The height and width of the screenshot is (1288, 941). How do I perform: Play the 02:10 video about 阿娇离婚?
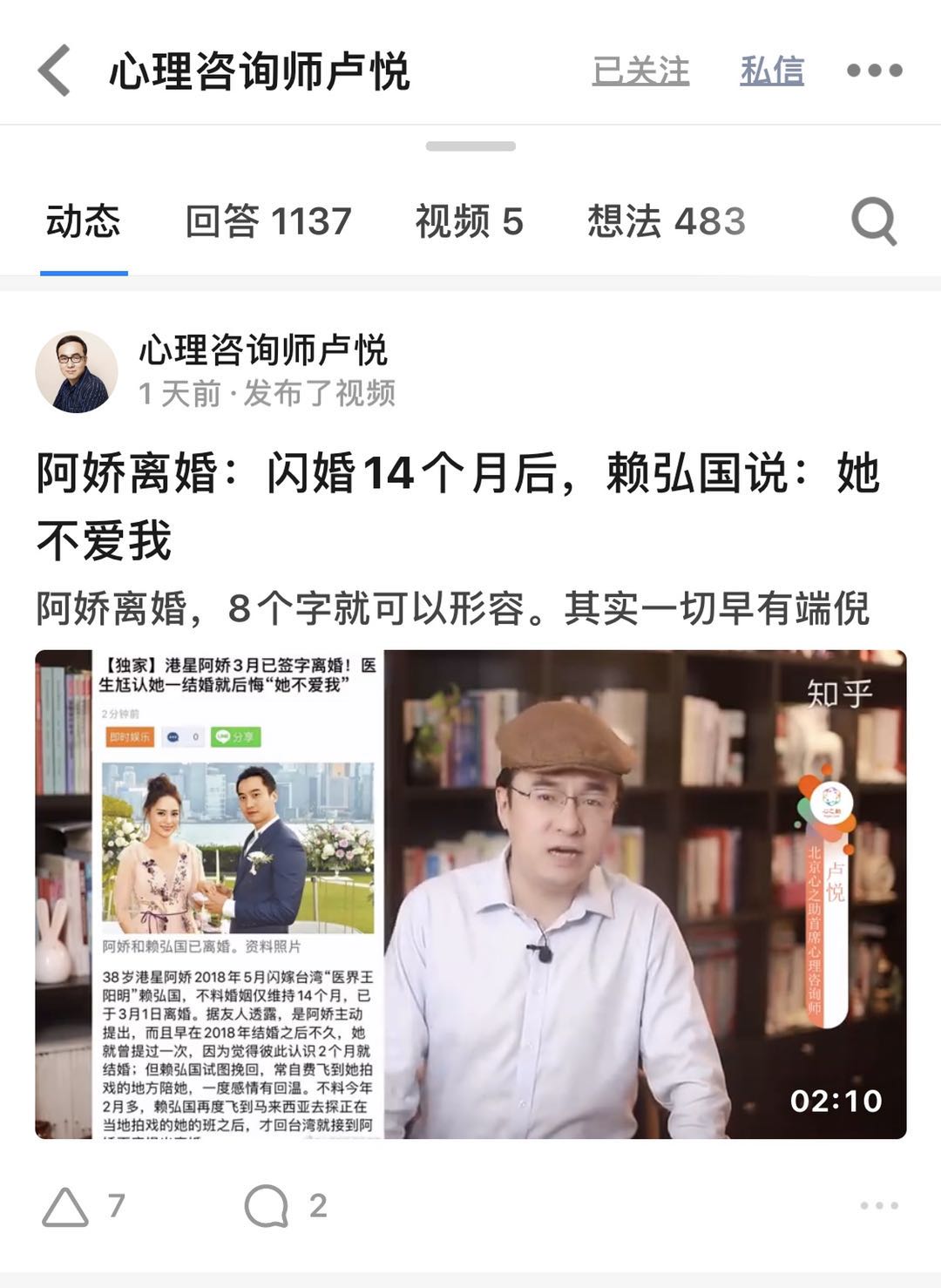[470, 894]
